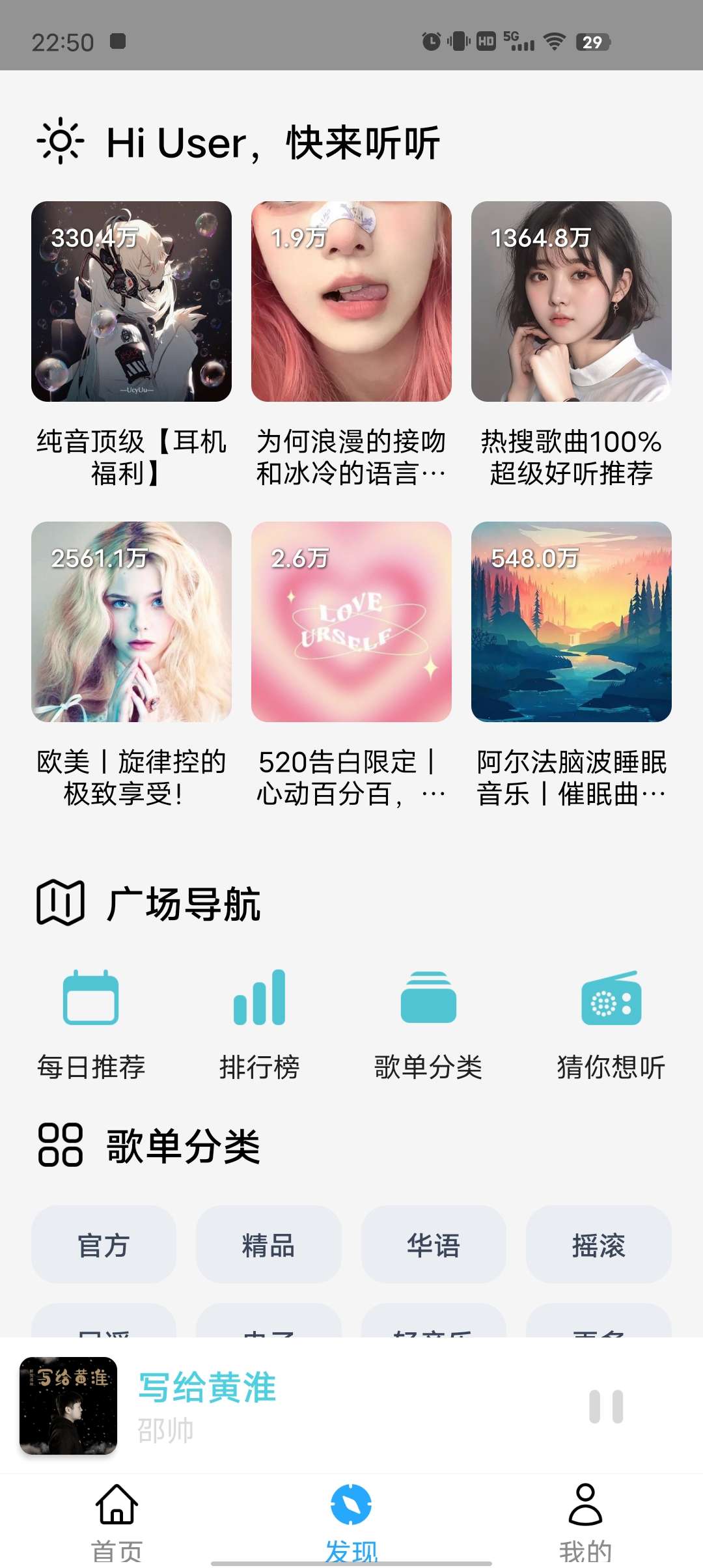Open the 为何浪漫的接吻 playlist

click(351, 301)
